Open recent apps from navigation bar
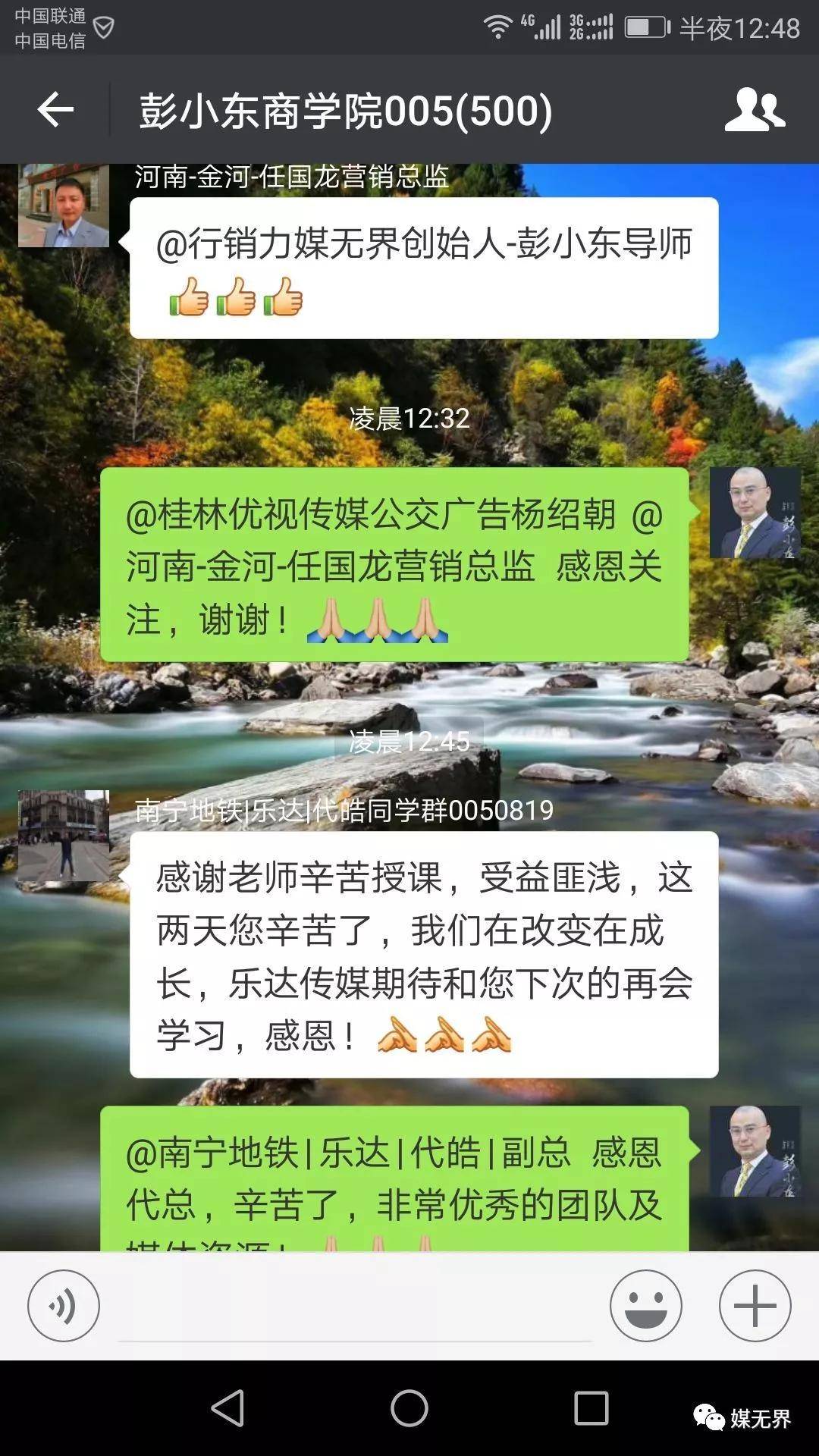The width and height of the screenshot is (819, 1456). [591, 1409]
